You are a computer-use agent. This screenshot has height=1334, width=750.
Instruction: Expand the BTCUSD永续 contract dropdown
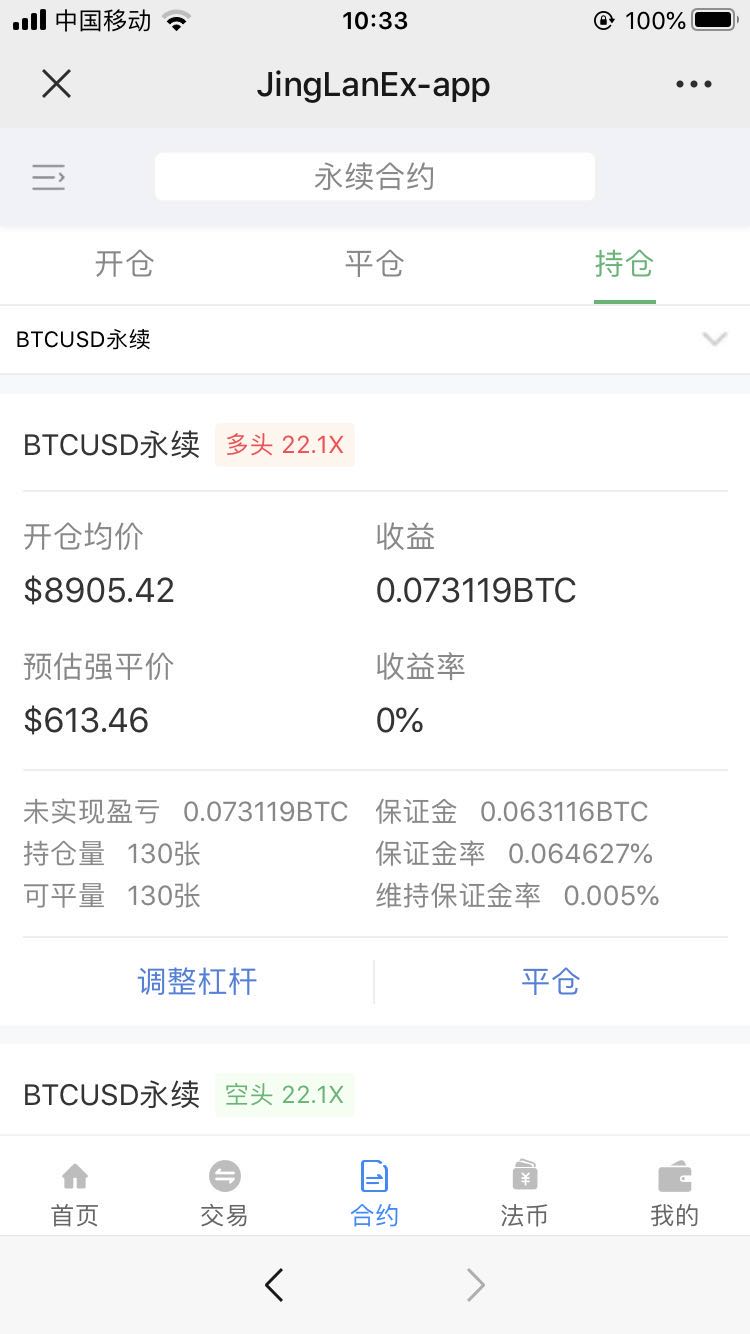coord(714,339)
